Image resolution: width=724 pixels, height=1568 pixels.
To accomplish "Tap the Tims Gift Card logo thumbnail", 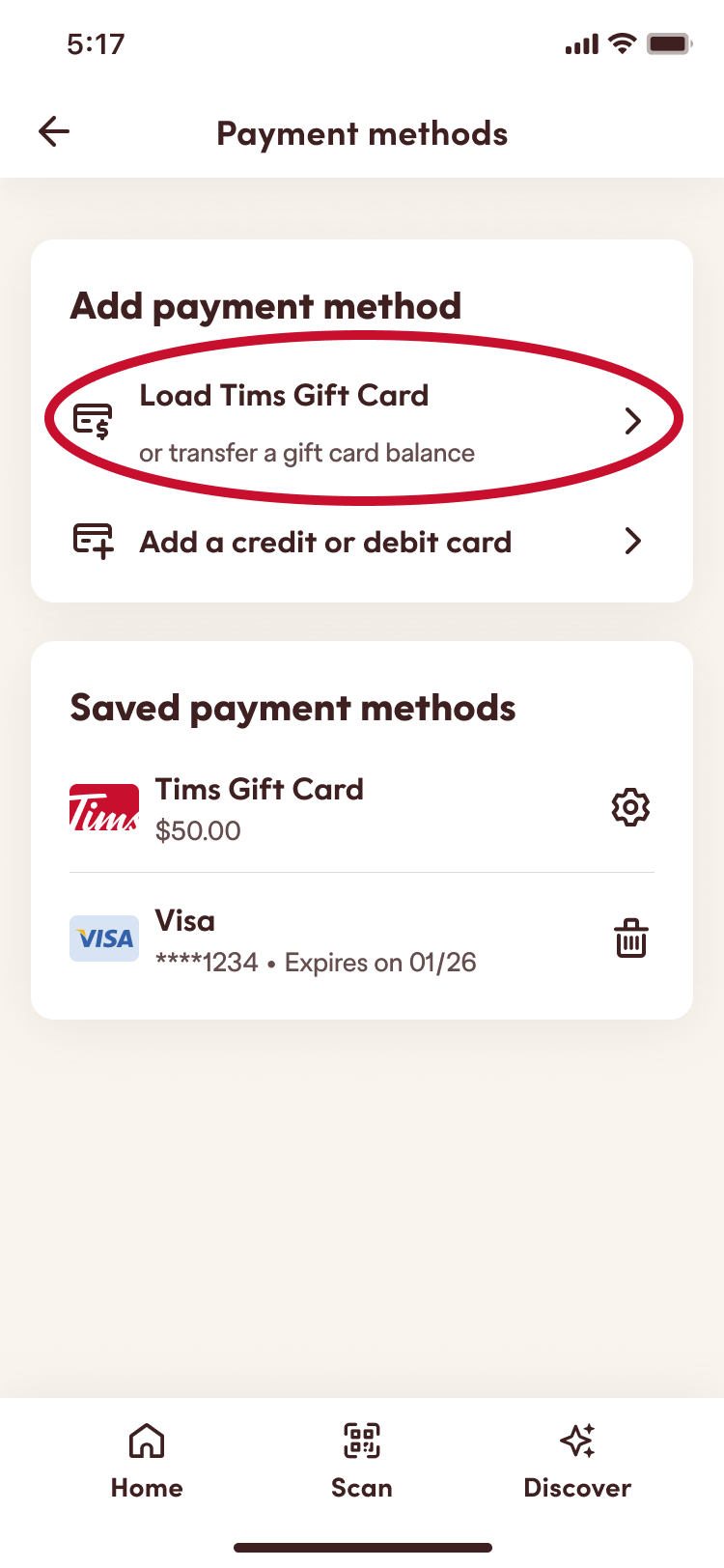I will (103, 807).
